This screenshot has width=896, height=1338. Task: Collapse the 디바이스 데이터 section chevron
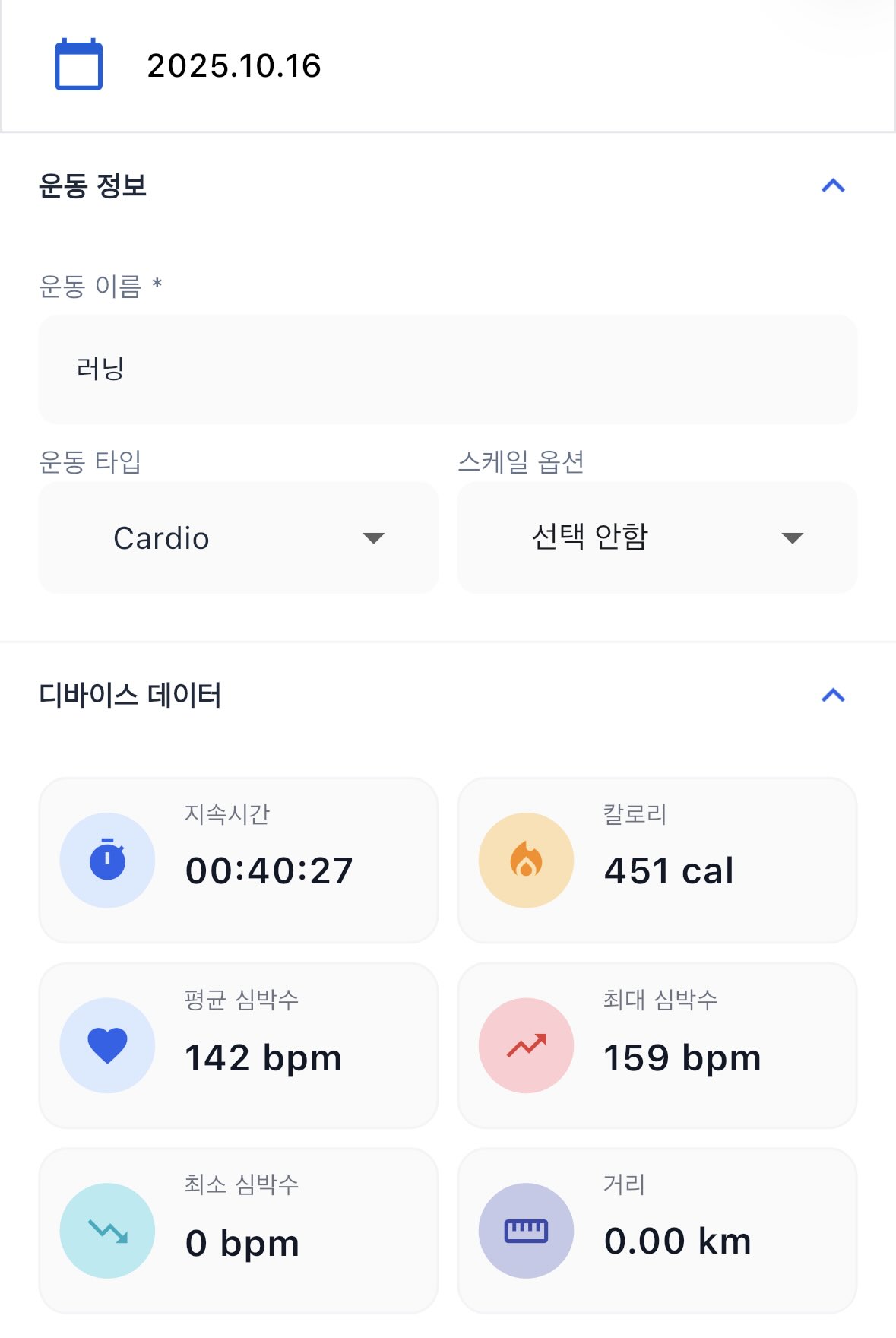(833, 693)
